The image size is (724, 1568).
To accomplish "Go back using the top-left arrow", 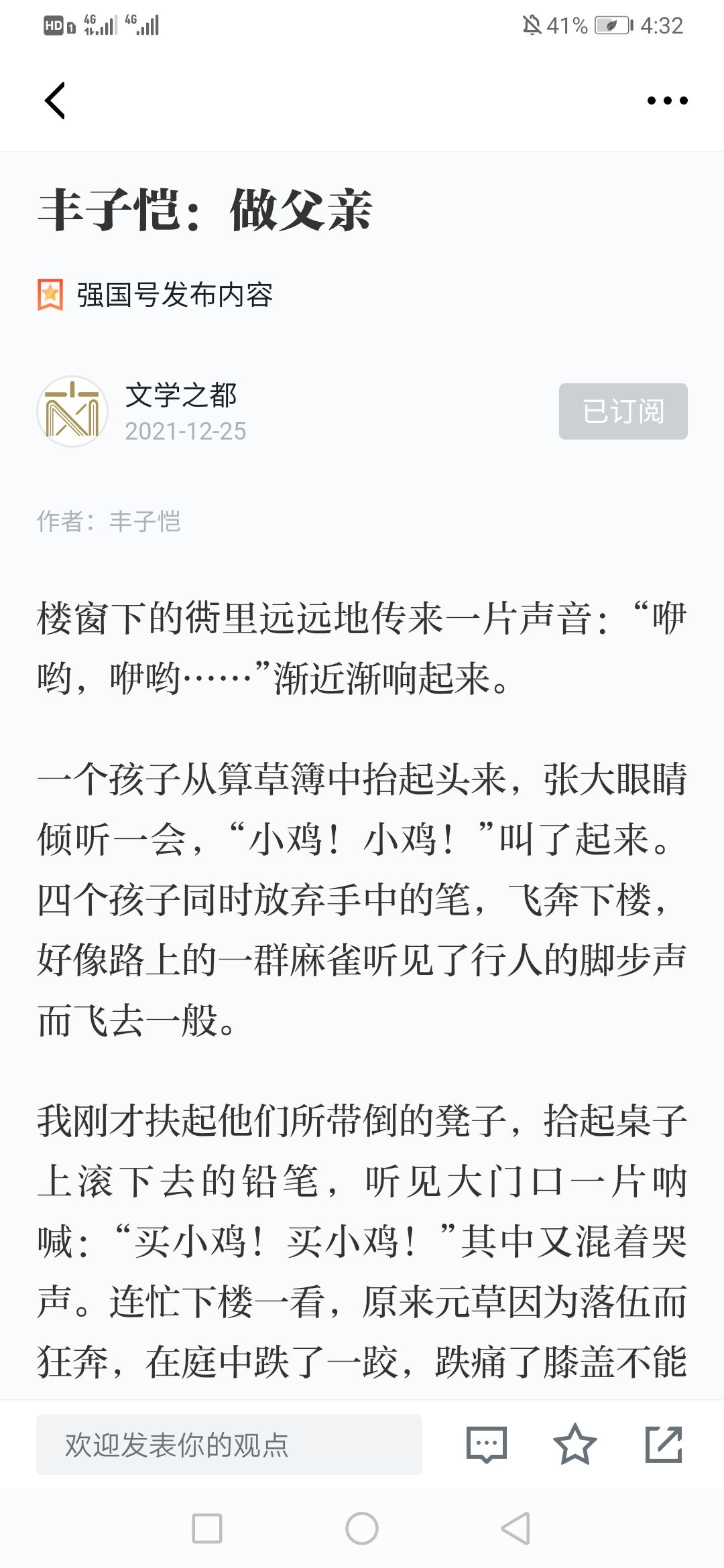I will point(55,101).
